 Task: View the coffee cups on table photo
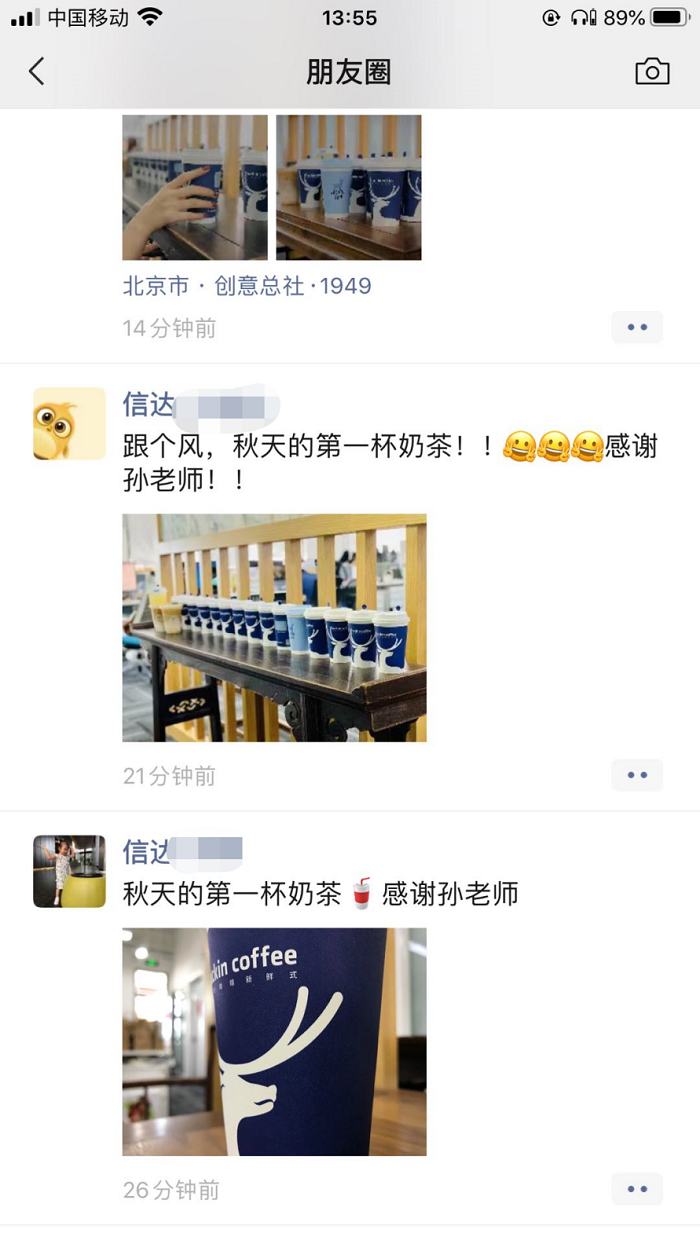(274, 627)
